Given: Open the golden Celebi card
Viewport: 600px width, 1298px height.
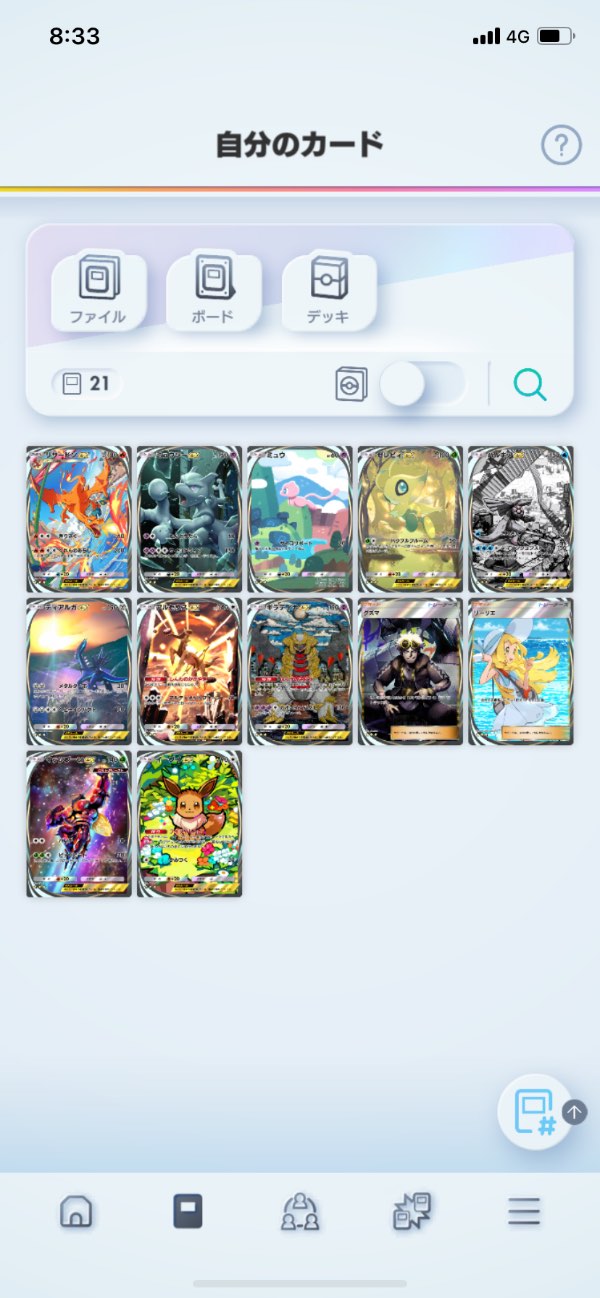Looking at the screenshot, I should [410, 519].
